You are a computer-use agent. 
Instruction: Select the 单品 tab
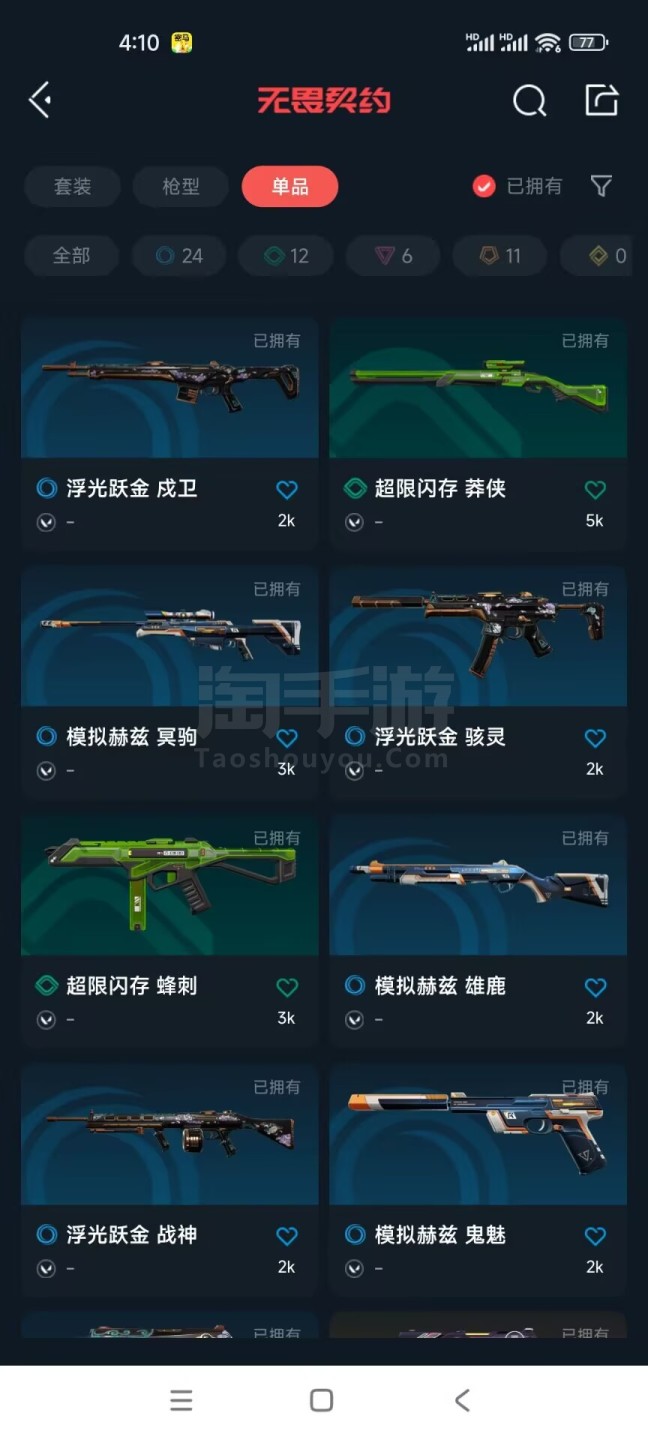pyautogui.click(x=290, y=187)
